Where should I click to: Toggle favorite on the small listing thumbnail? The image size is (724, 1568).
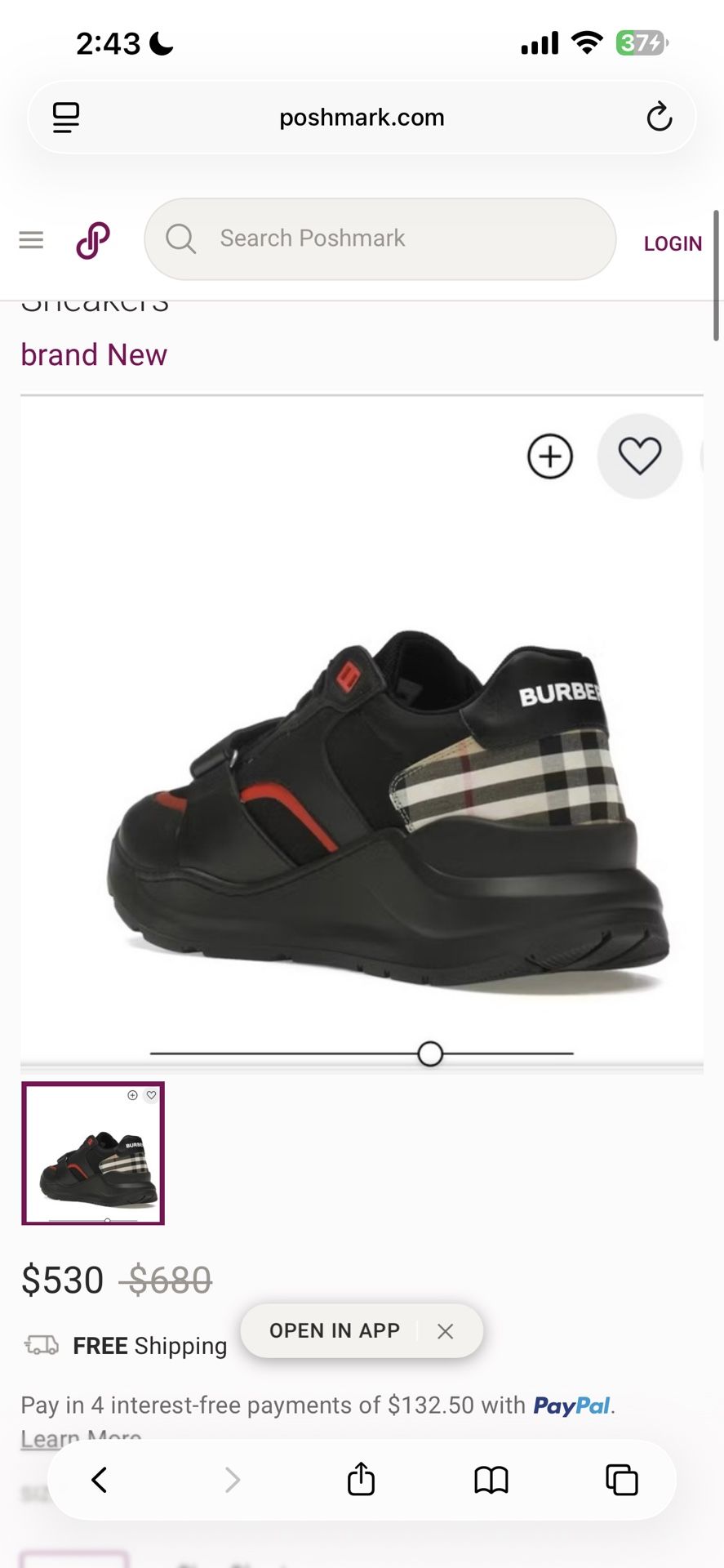click(152, 1095)
